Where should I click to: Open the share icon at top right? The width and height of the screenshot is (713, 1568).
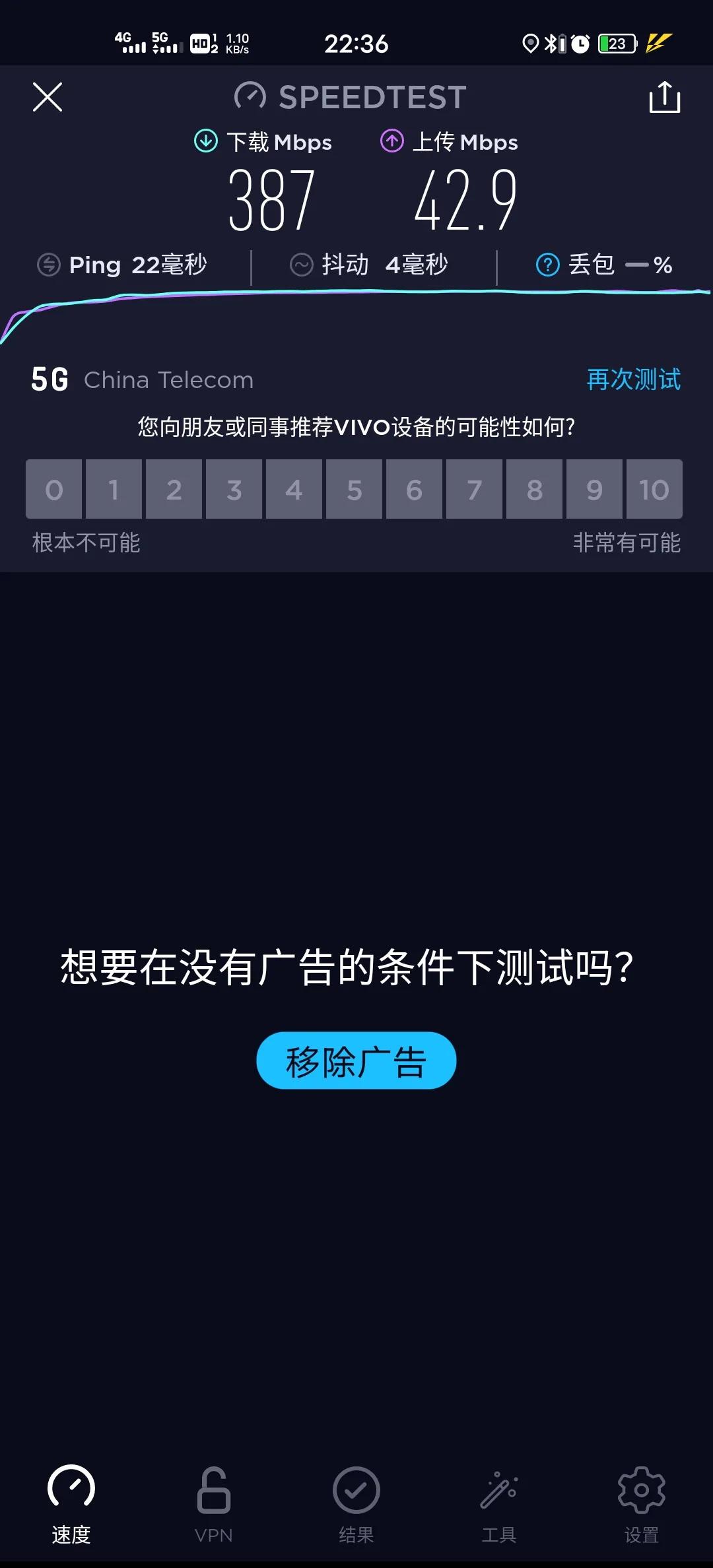tap(665, 97)
